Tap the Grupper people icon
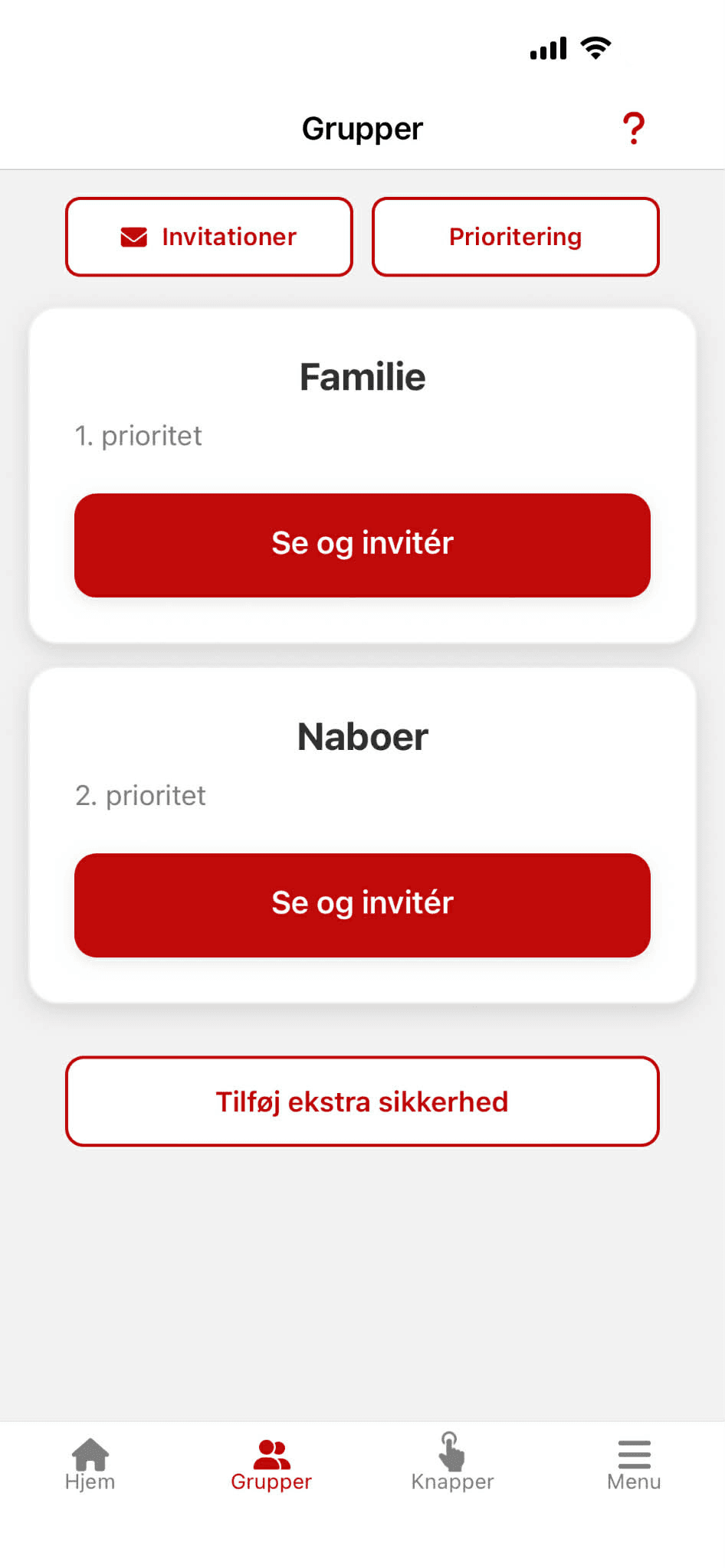 tap(271, 1447)
